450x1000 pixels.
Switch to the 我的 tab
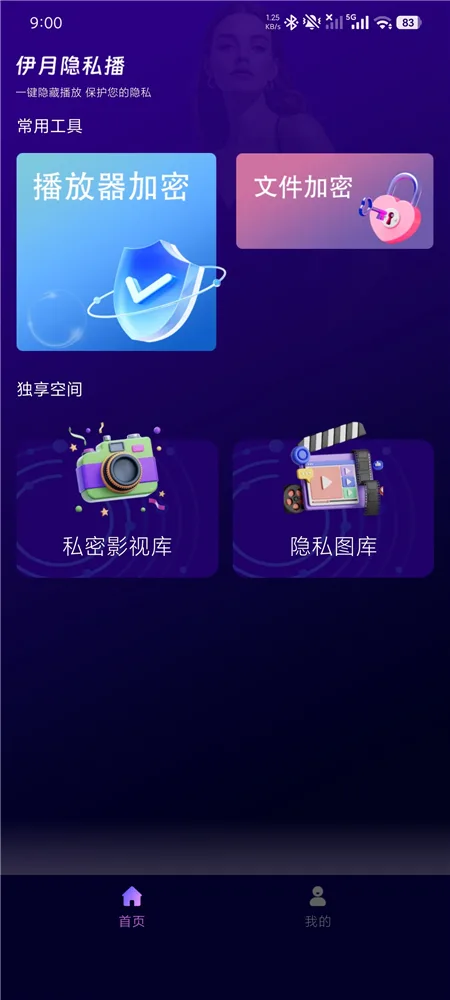317,907
